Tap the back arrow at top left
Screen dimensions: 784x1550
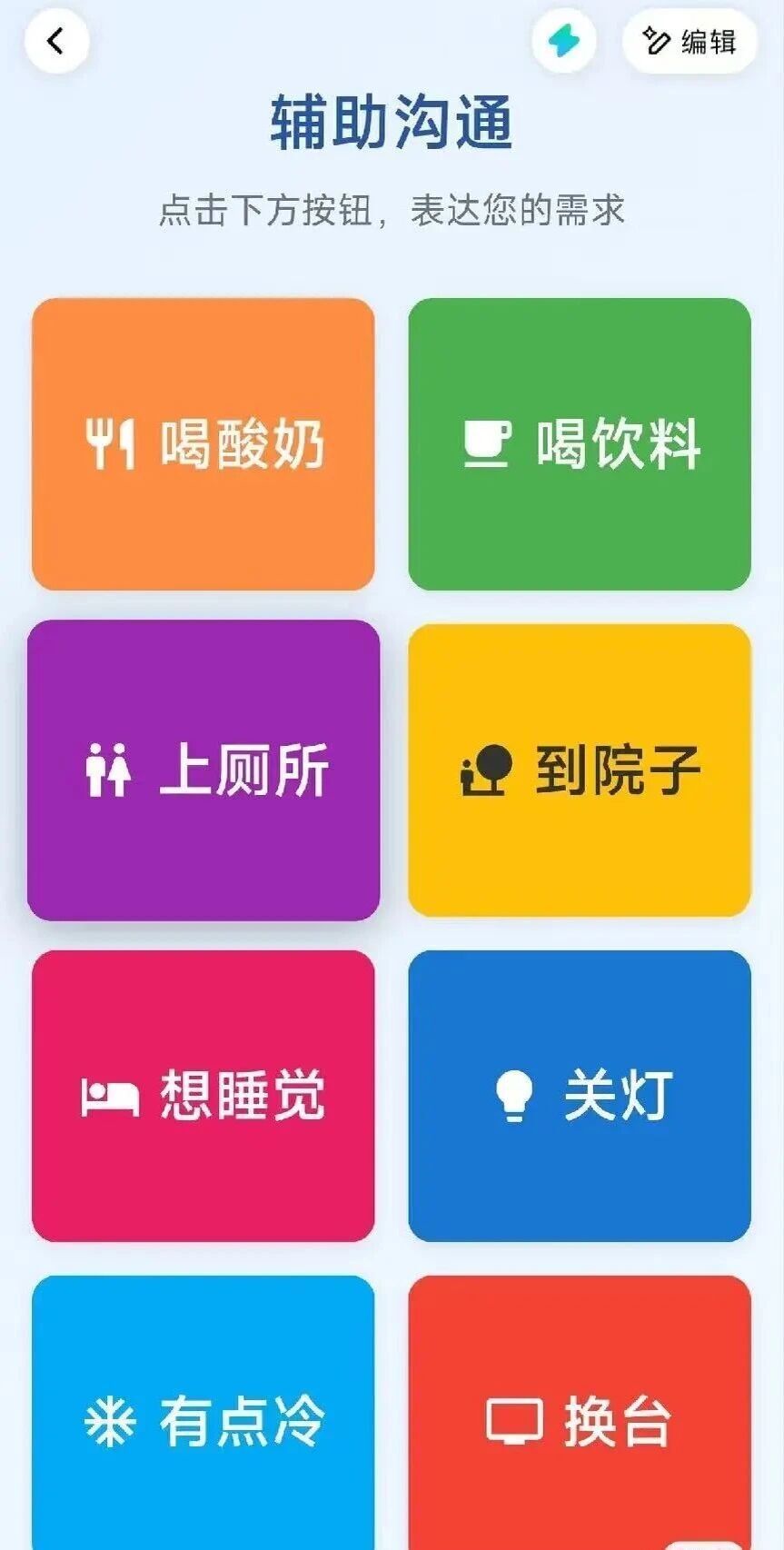coord(57,41)
